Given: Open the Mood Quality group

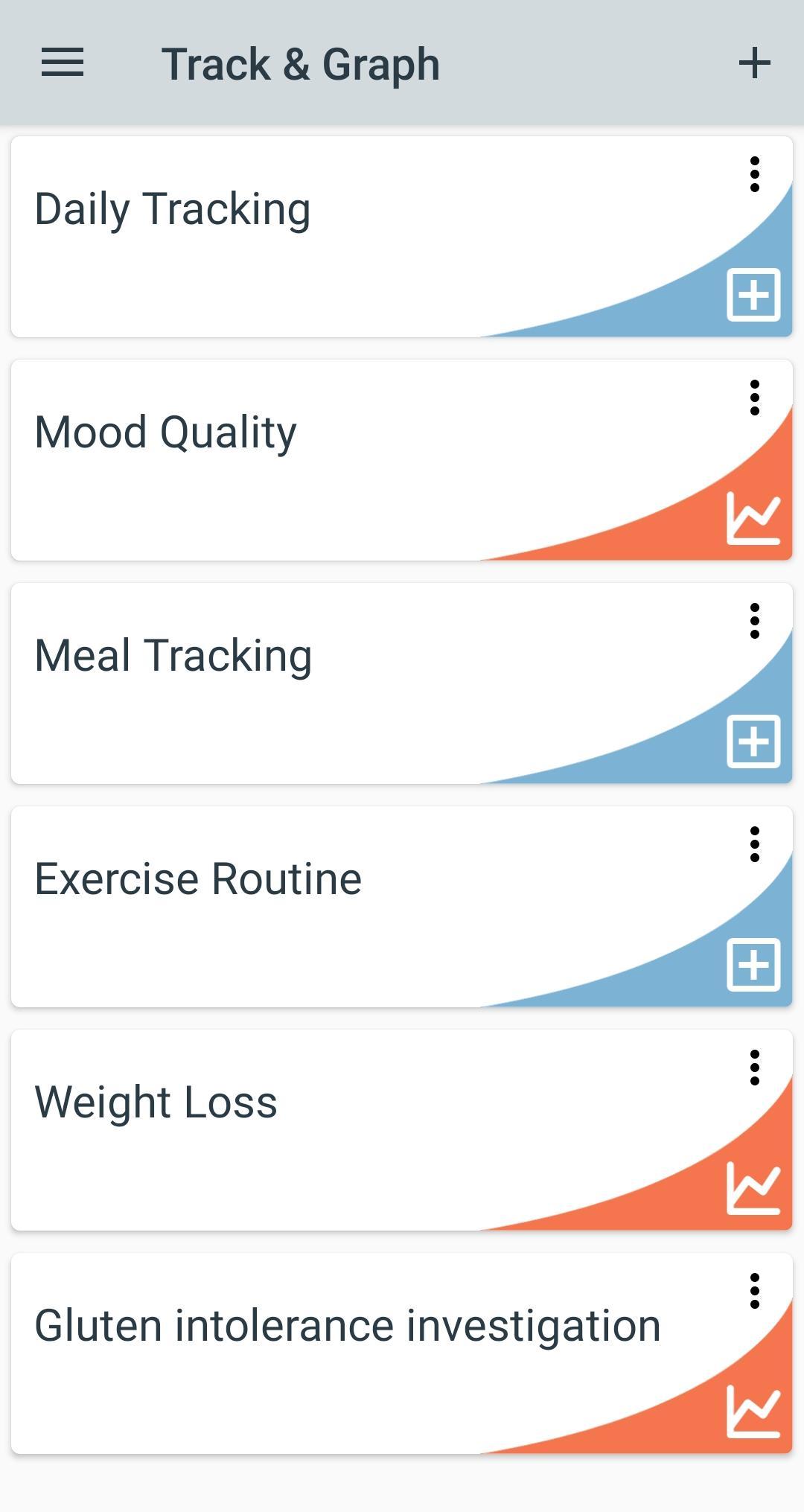Looking at the screenshot, I should tap(298, 460).
